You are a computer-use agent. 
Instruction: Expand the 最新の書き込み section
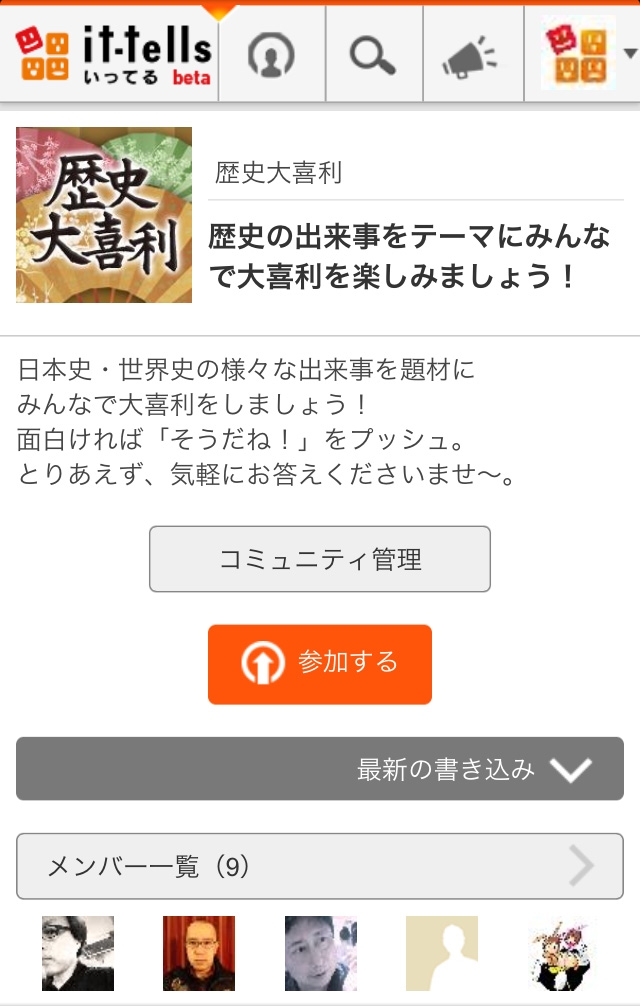click(x=320, y=769)
